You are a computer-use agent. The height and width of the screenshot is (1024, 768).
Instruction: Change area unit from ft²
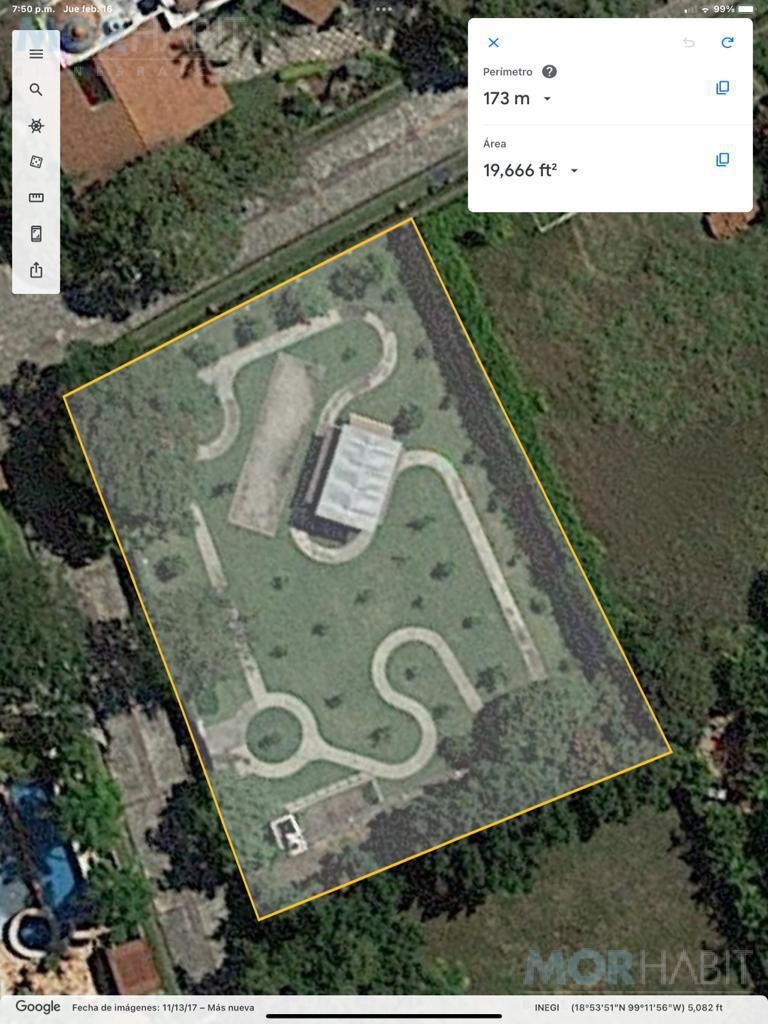click(574, 170)
